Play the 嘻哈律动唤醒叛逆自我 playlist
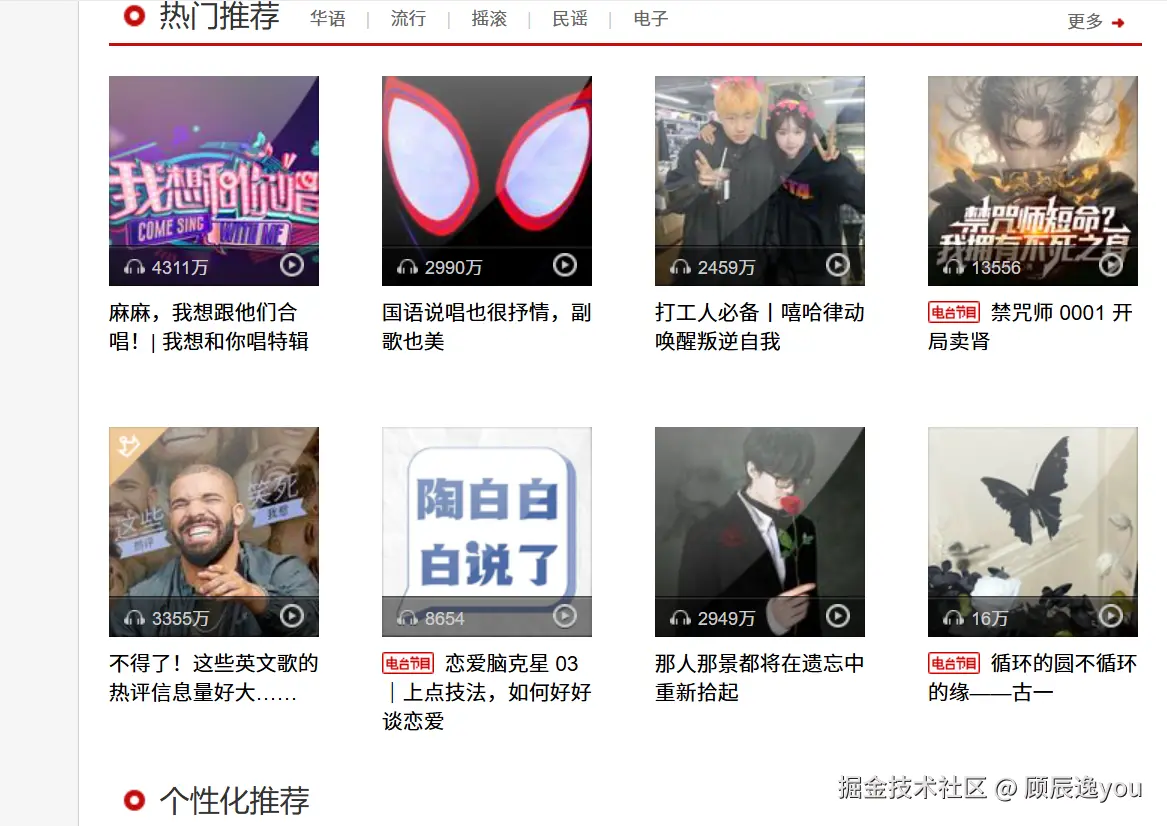Screen dimensions: 1167x826 838,265
